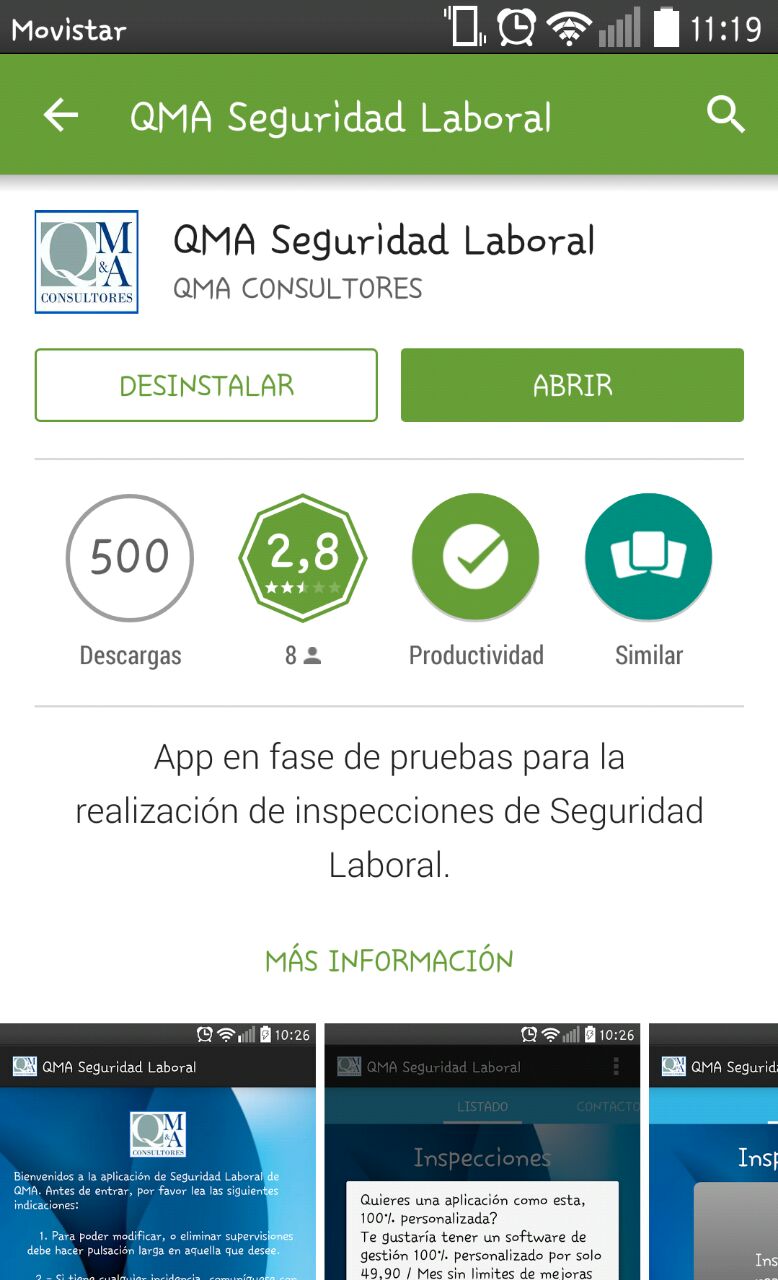Open the app with ABRIR
The image size is (778, 1280).
tap(572, 385)
